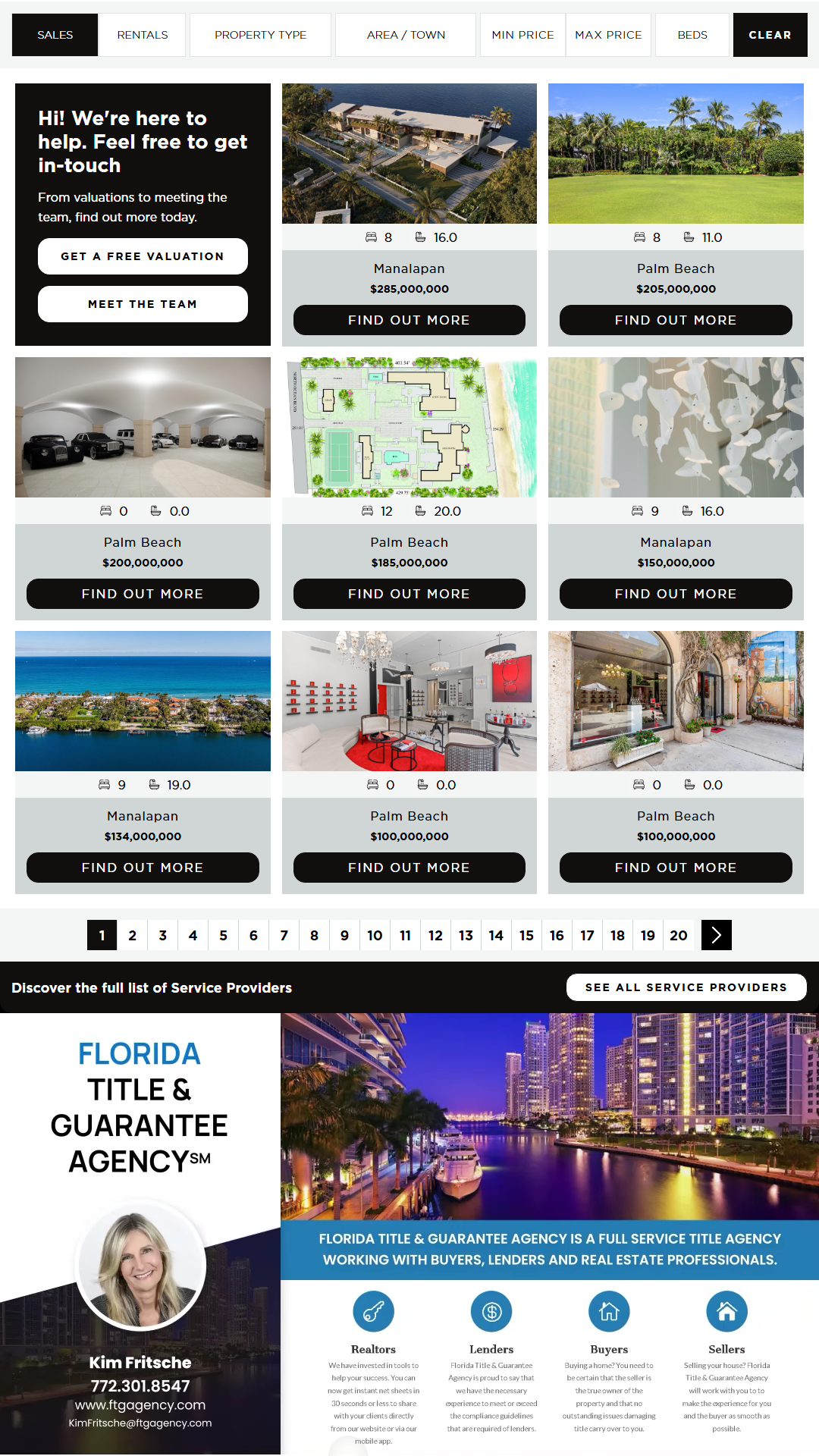
Task: Switch to the Rentals tab
Action: pyautogui.click(x=143, y=35)
